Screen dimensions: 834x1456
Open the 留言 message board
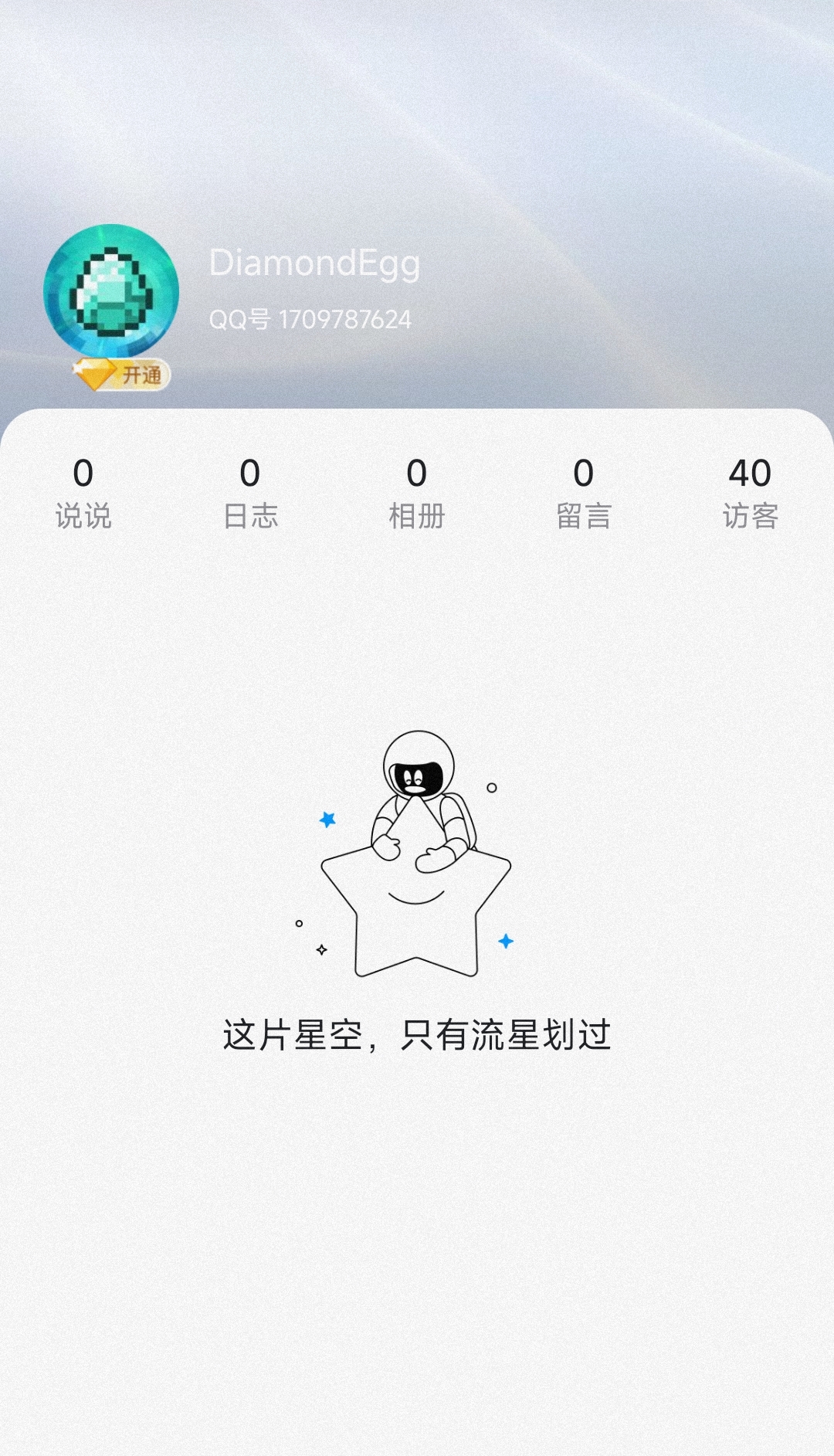pos(584,493)
